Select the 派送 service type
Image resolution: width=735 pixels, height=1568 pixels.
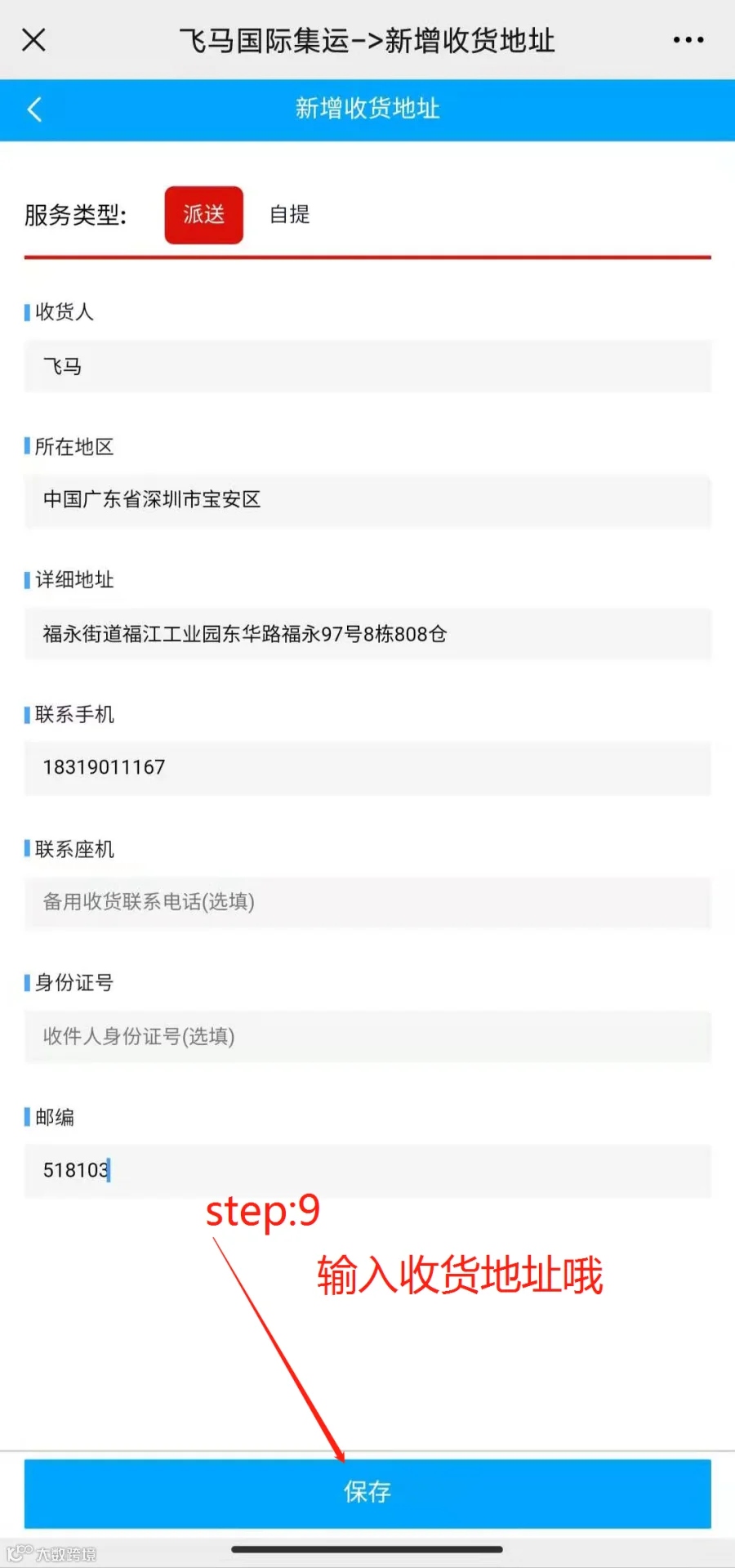coord(204,215)
